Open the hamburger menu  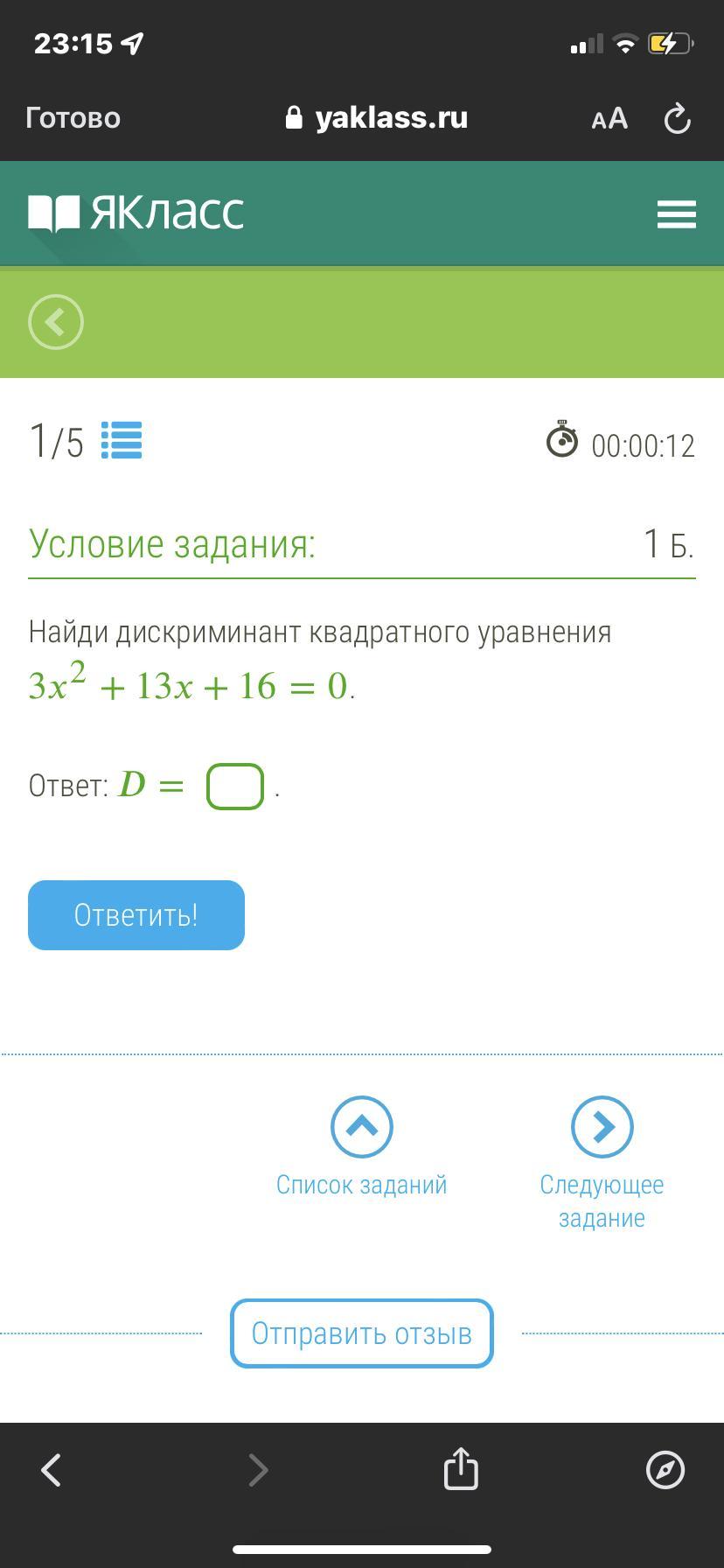pyautogui.click(x=676, y=213)
